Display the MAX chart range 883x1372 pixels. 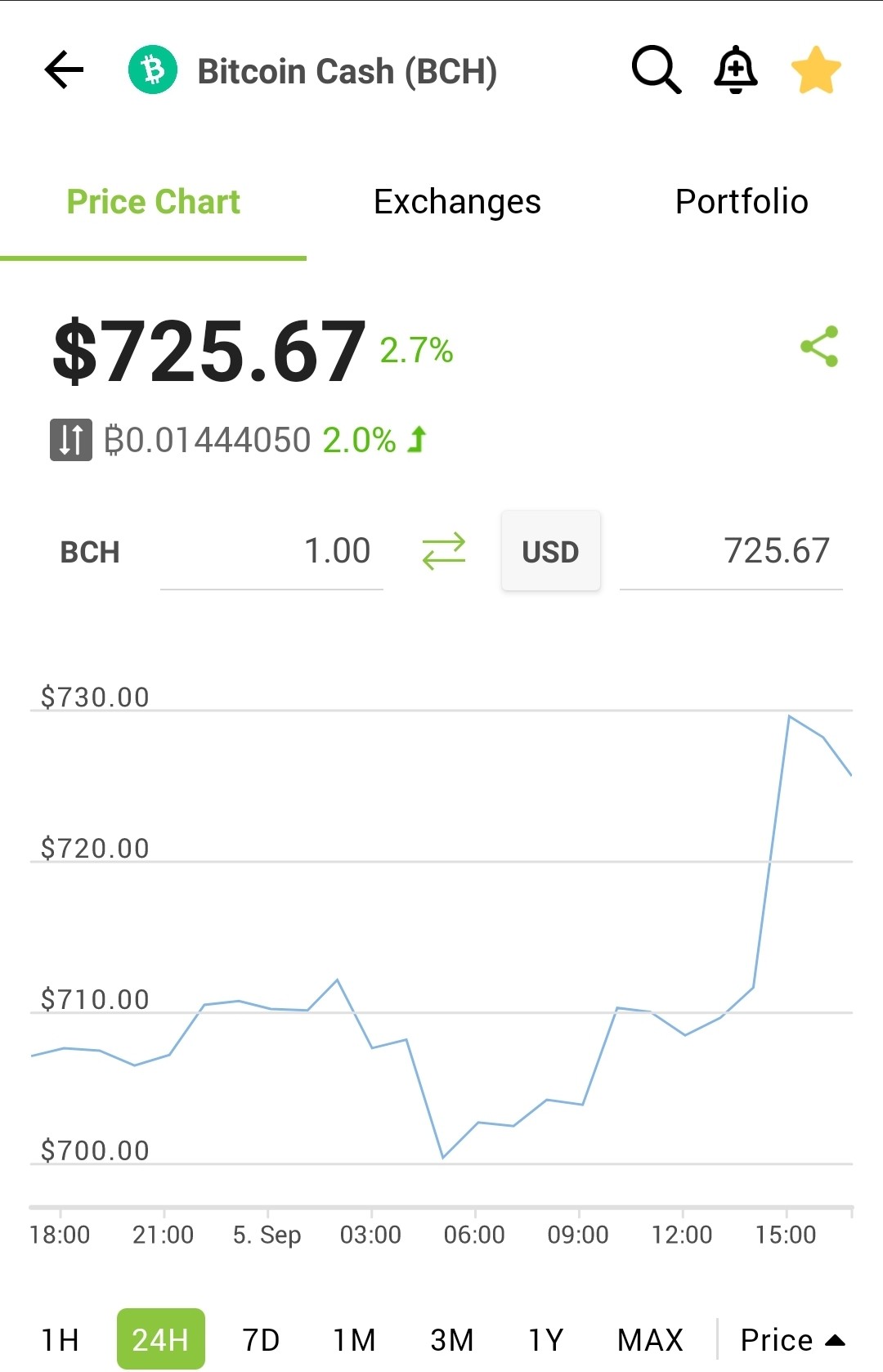650,1340
